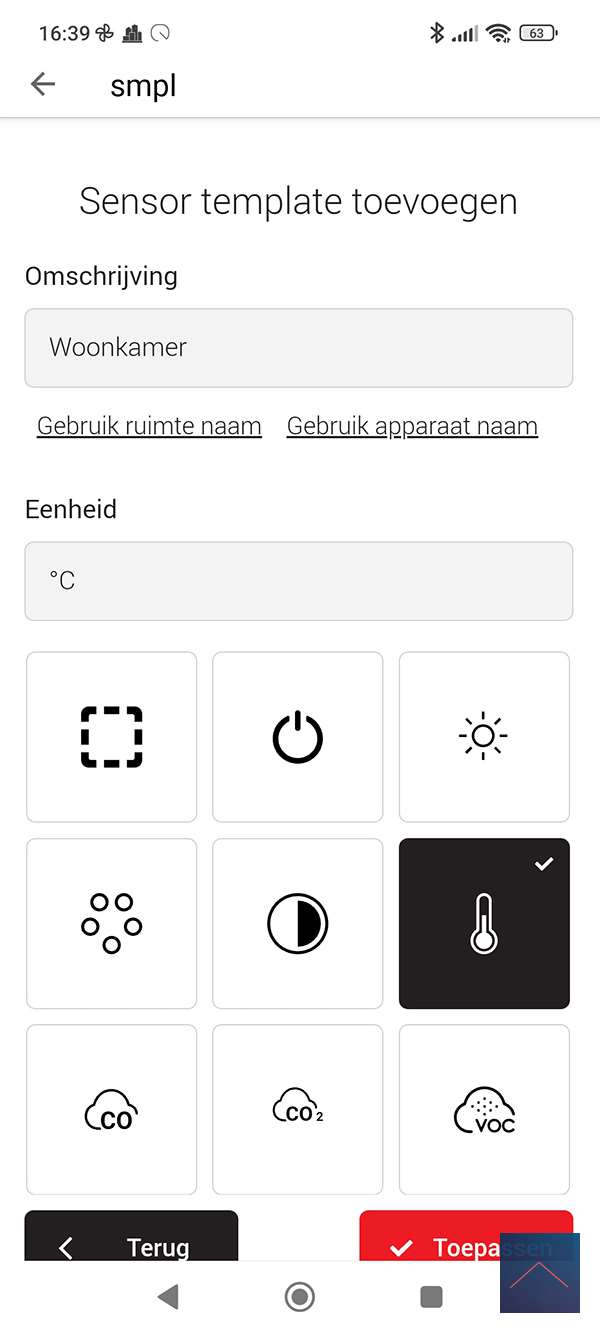This screenshot has height=1333, width=600.
Task: Choose the half-filled contrast circle tile
Action: (x=298, y=923)
